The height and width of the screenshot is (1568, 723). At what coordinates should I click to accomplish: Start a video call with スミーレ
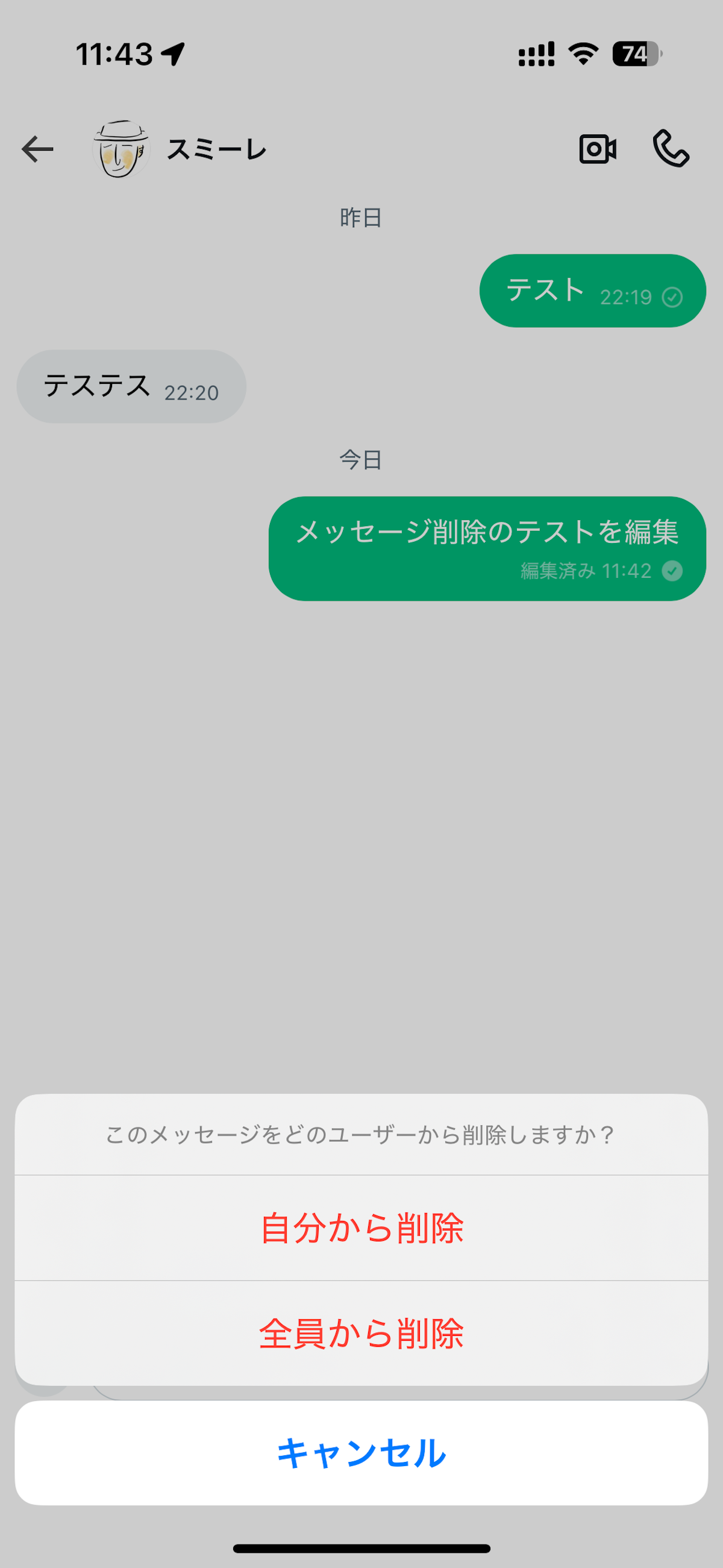tap(598, 149)
